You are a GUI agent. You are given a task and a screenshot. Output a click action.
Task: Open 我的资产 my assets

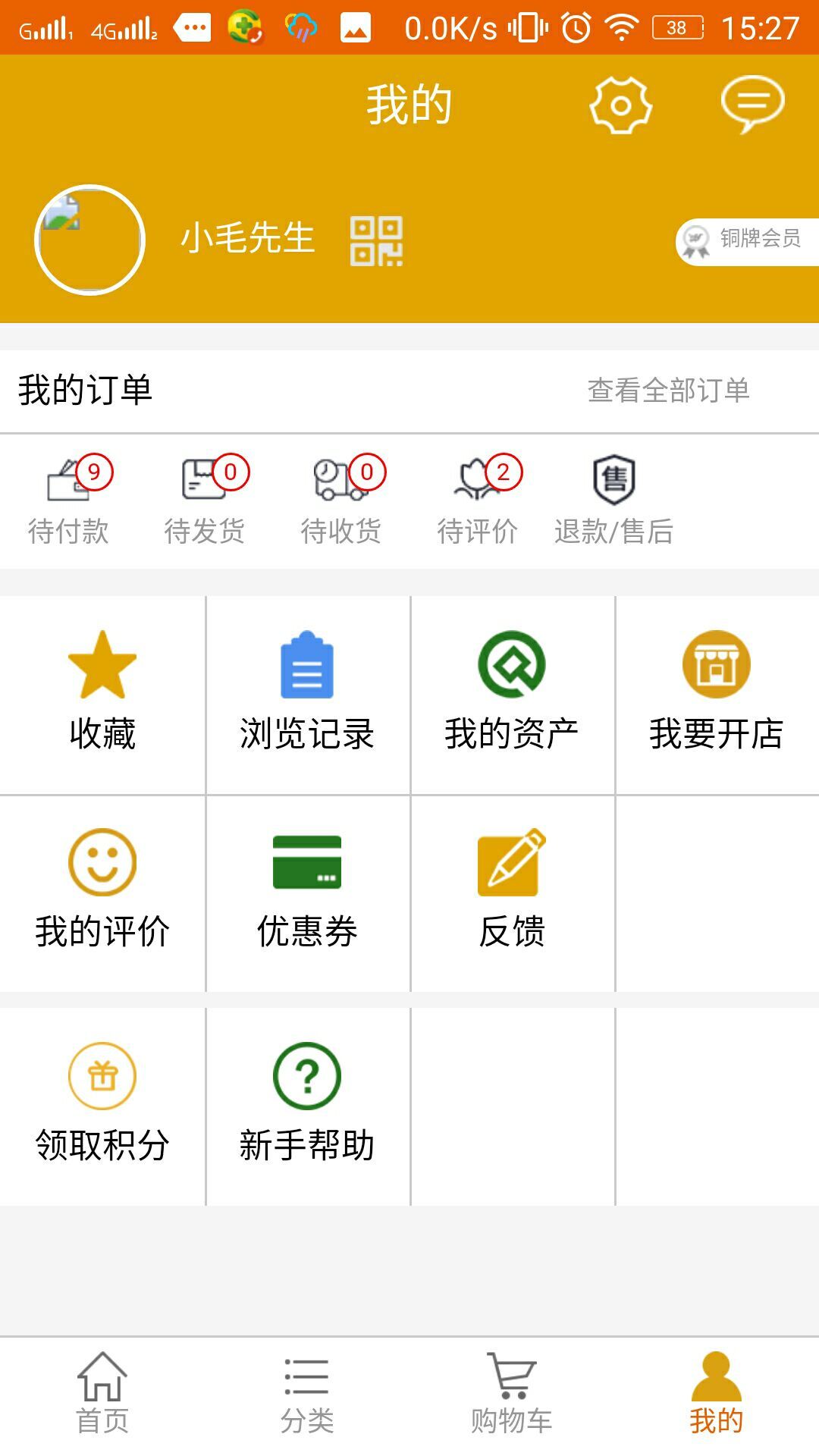click(511, 694)
